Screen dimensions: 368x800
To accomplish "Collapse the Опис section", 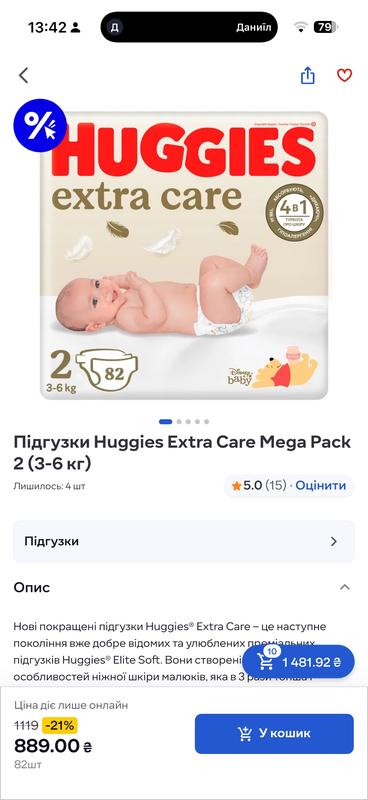I will (x=345, y=587).
